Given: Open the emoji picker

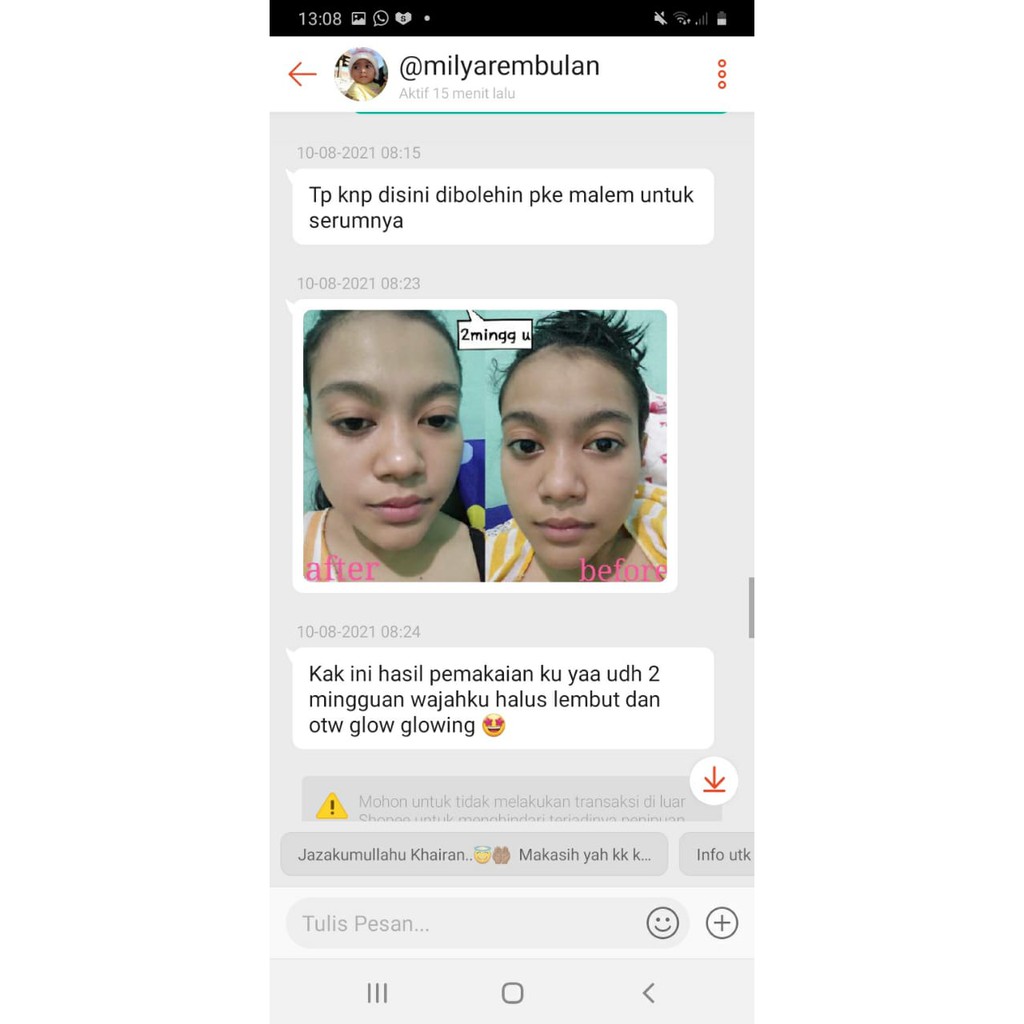Looking at the screenshot, I should [x=662, y=923].
